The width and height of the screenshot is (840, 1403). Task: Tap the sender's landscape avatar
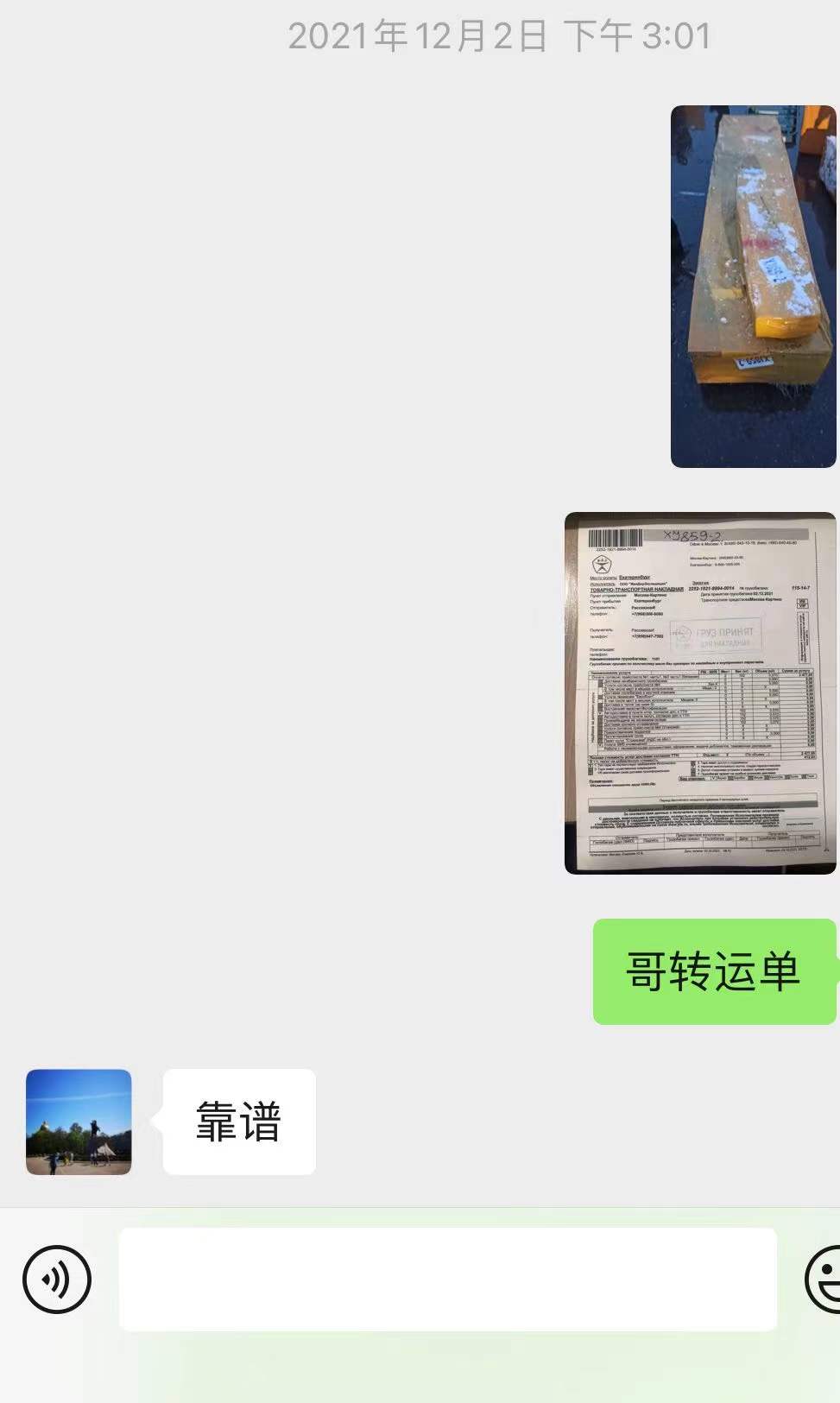[79, 1122]
